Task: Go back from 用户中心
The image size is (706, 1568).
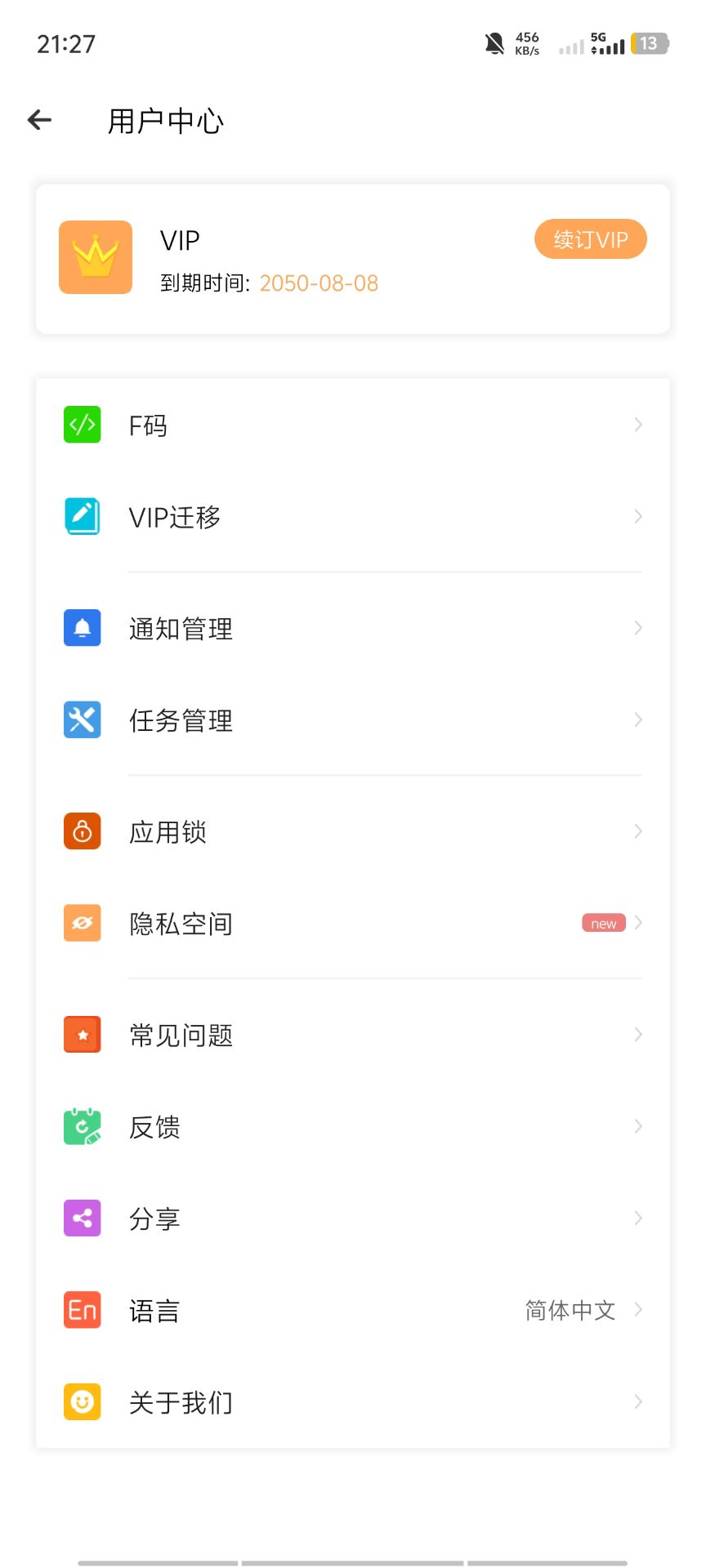Action: click(x=40, y=121)
